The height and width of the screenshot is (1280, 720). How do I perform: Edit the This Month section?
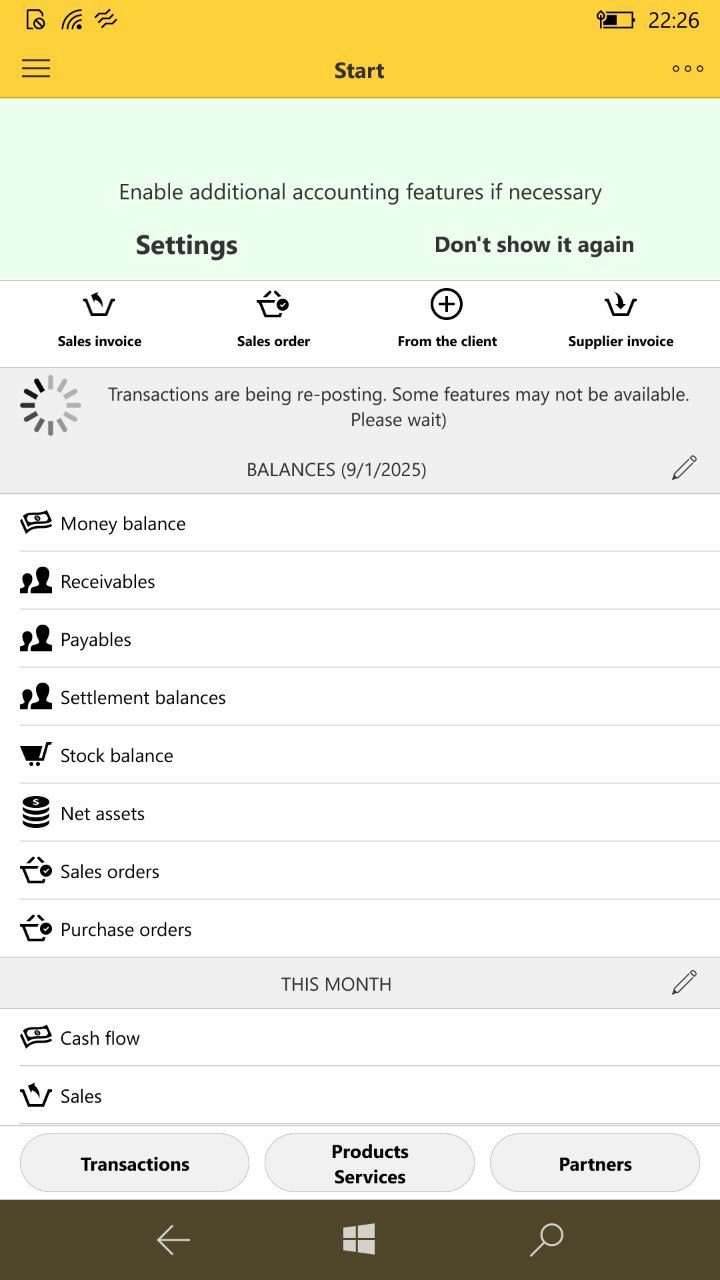pyautogui.click(x=684, y=983)
